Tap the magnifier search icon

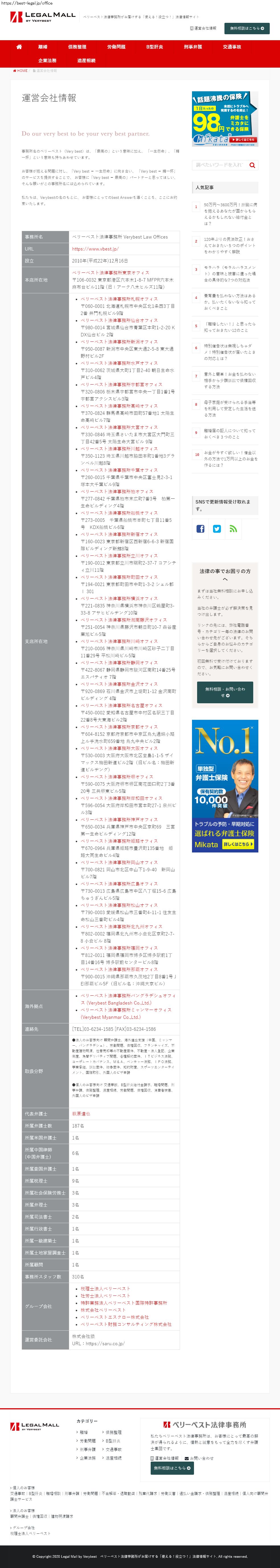coord(253,165)
